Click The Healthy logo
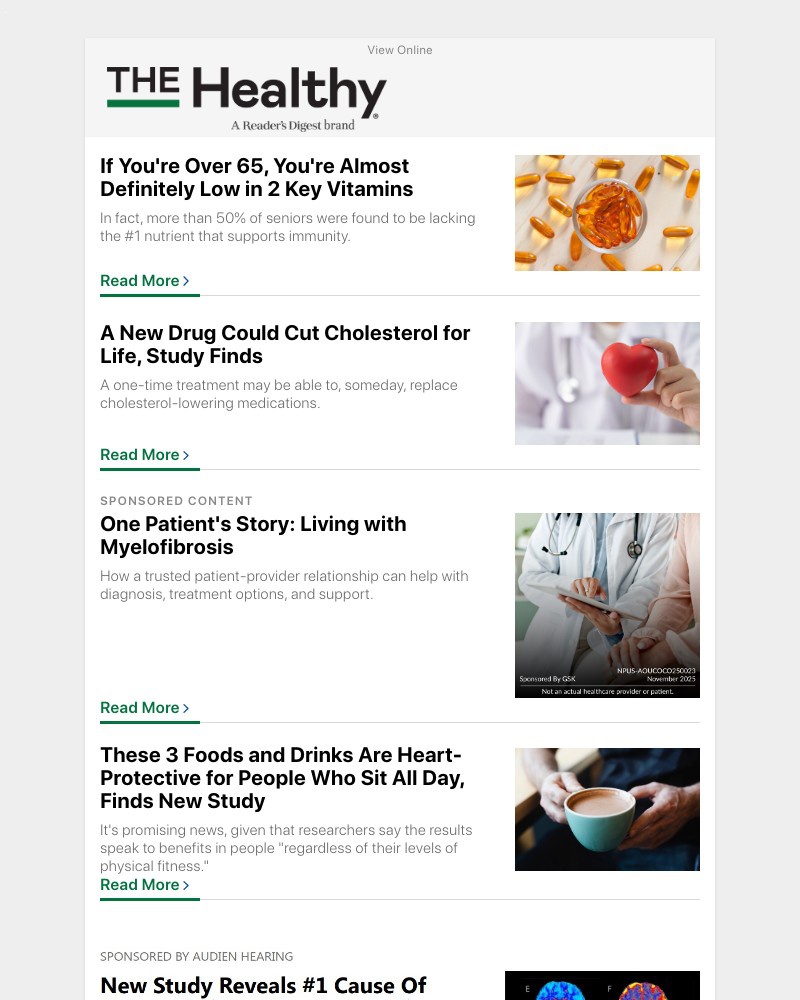The width and height of the screenshot is (800, 1000). 245,90
